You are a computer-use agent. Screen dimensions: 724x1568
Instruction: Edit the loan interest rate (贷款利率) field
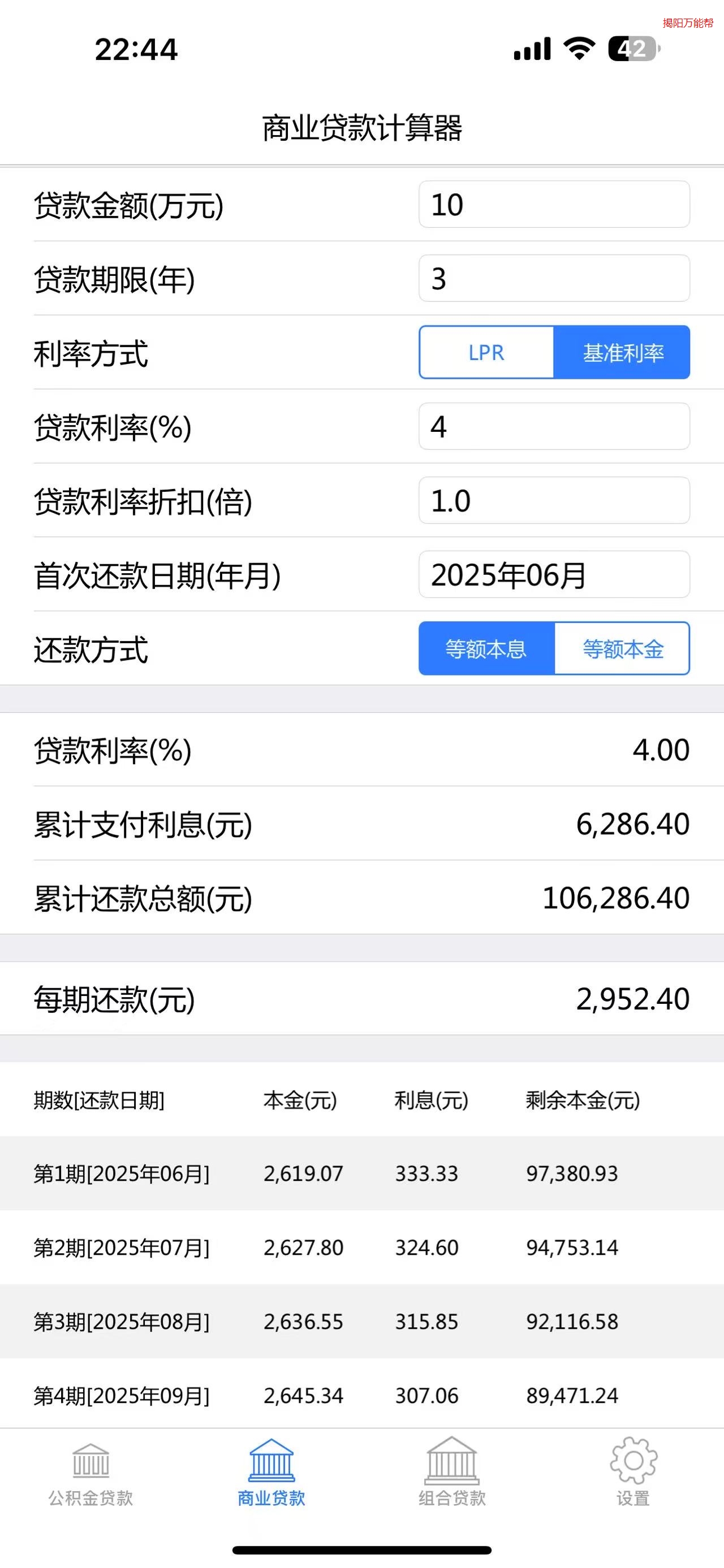(x=554, y=426)
